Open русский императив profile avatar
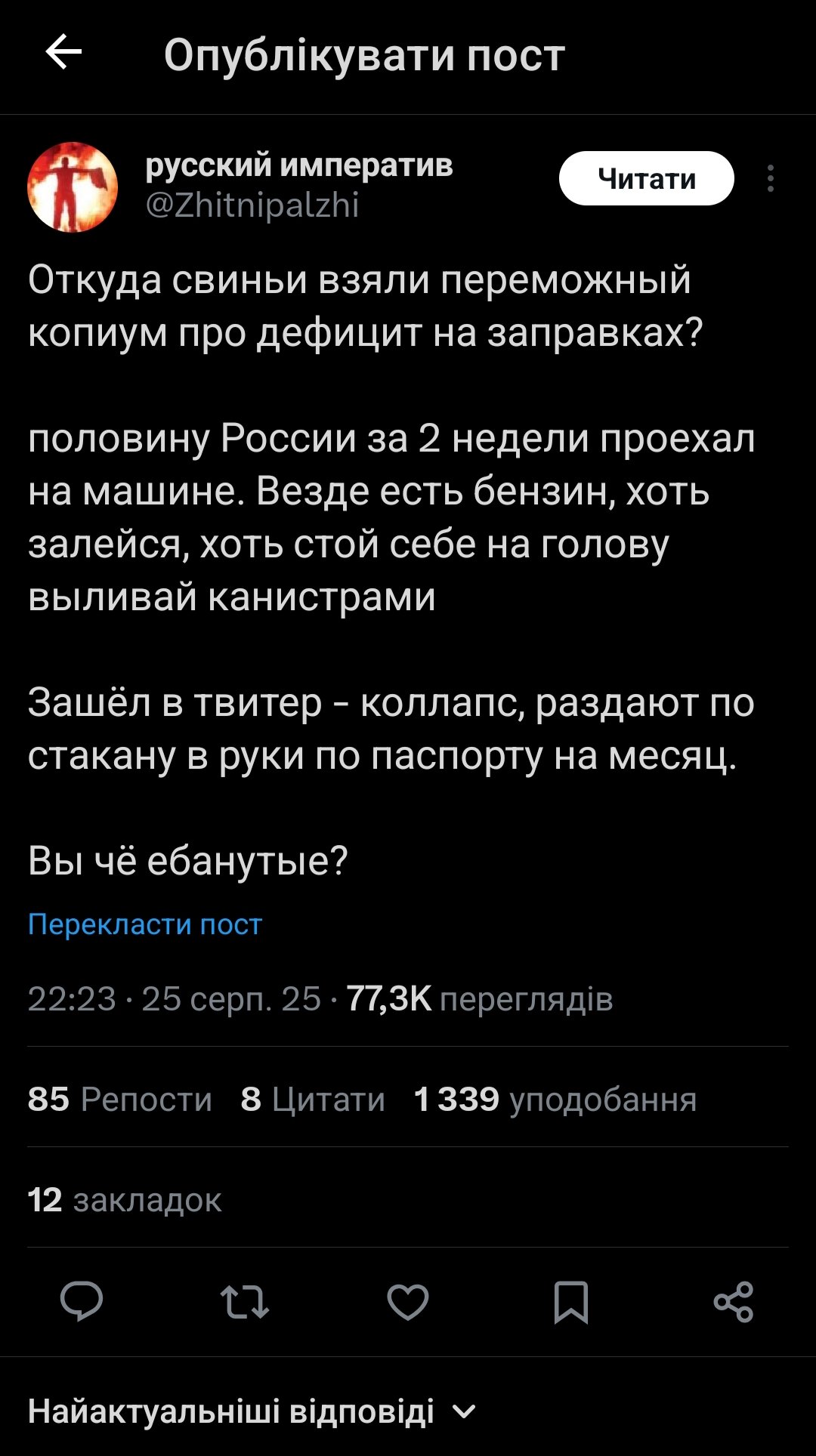The height and width of the screenshot is (1456, 816). 73,187
